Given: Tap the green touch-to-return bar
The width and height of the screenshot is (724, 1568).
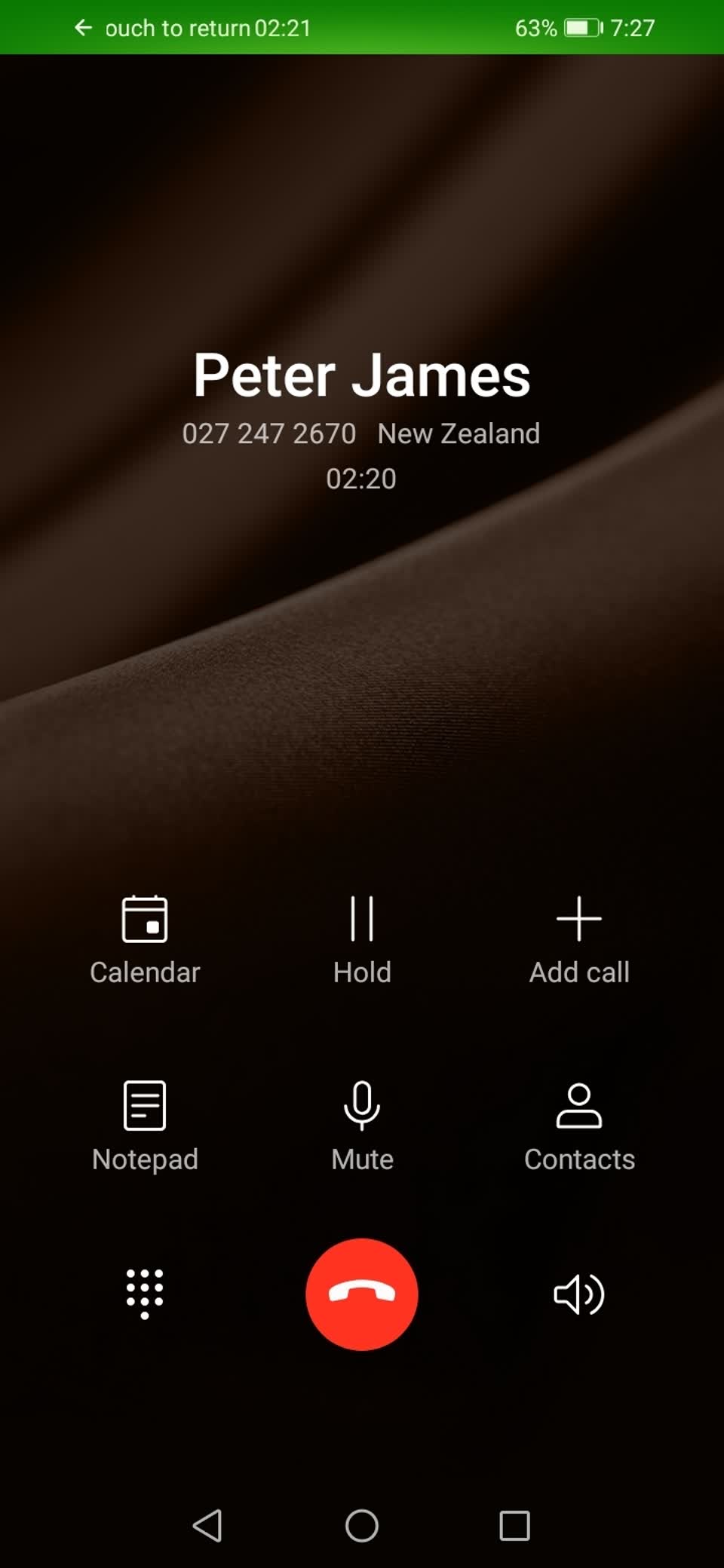Looking at the screenshot, I should tap(362, 27).
